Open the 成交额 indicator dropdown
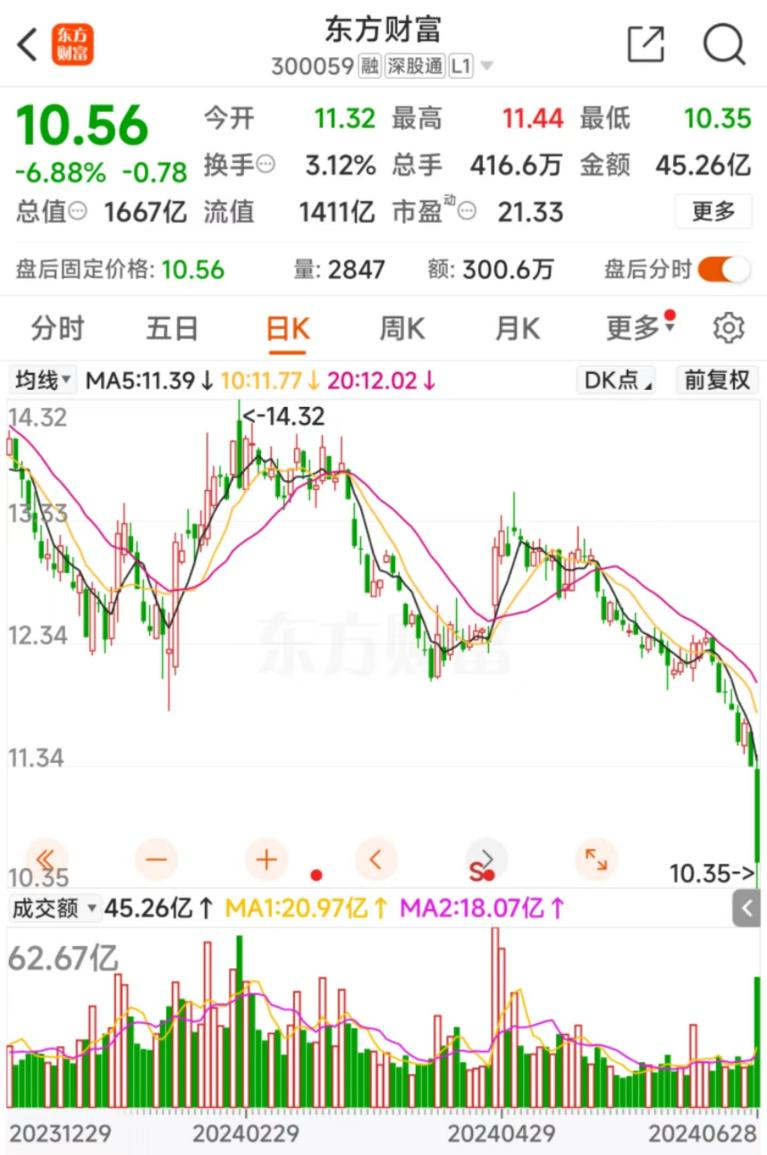 coord(54,908)
